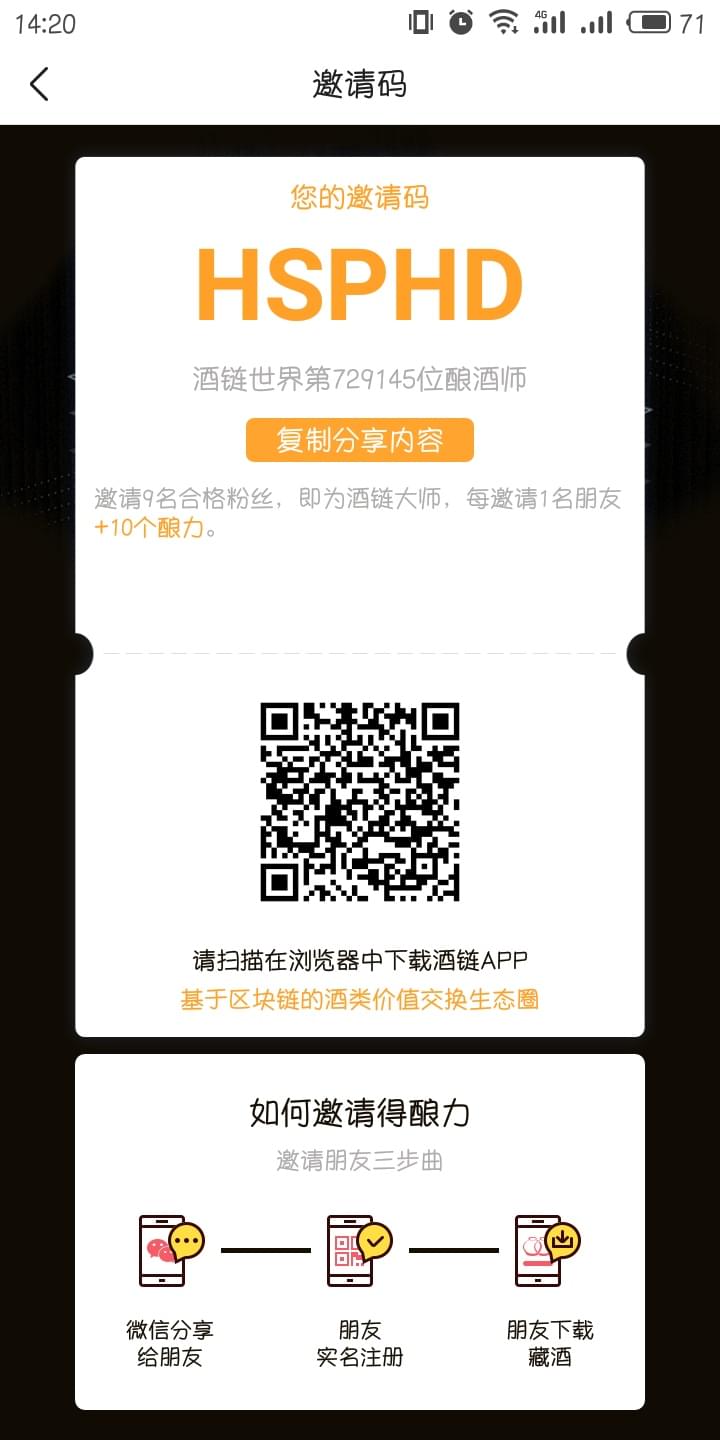
Task: Tap the back arrow at top left
Action: tap(40, 84)
